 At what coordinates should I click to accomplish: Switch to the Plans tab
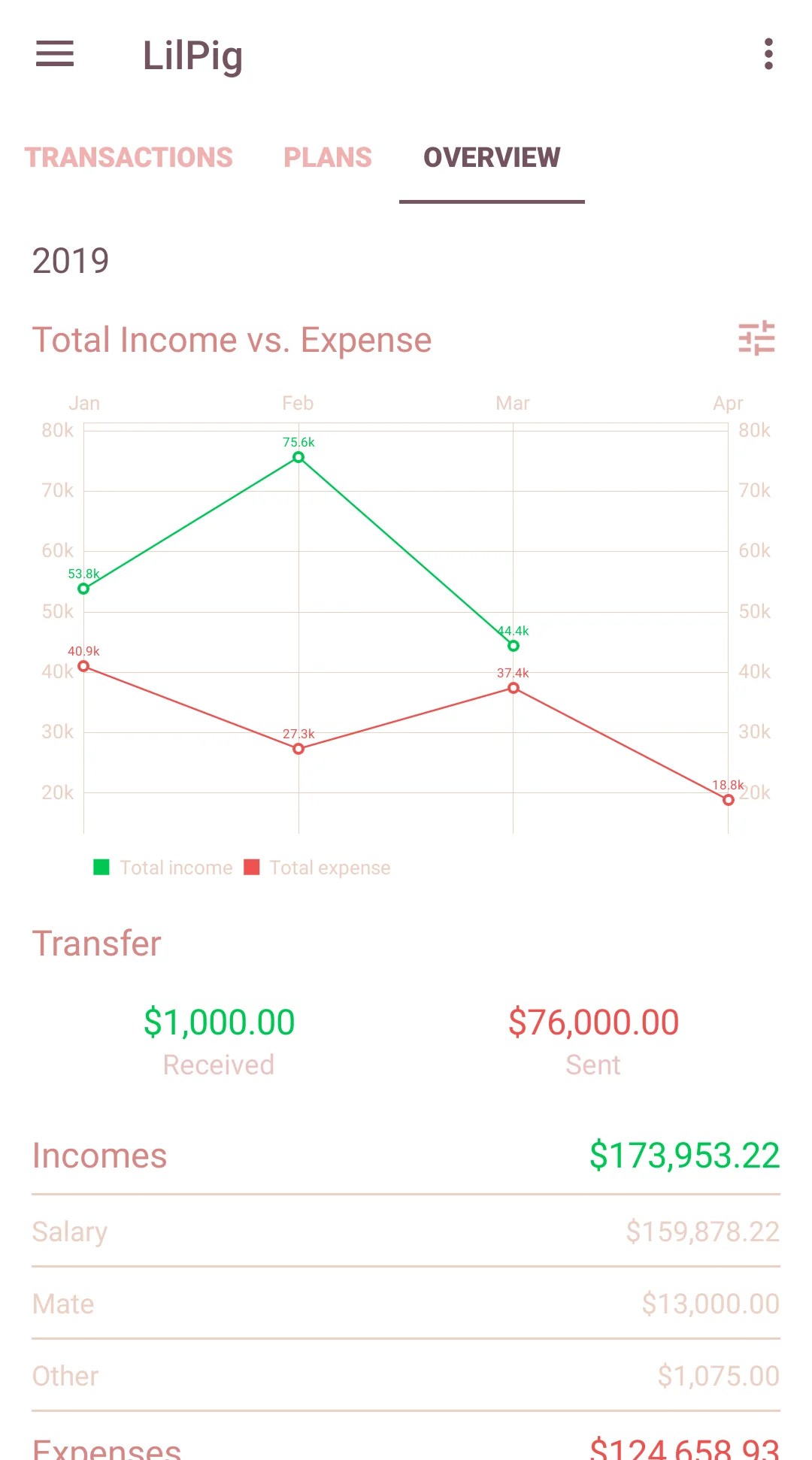click(328, 157)
